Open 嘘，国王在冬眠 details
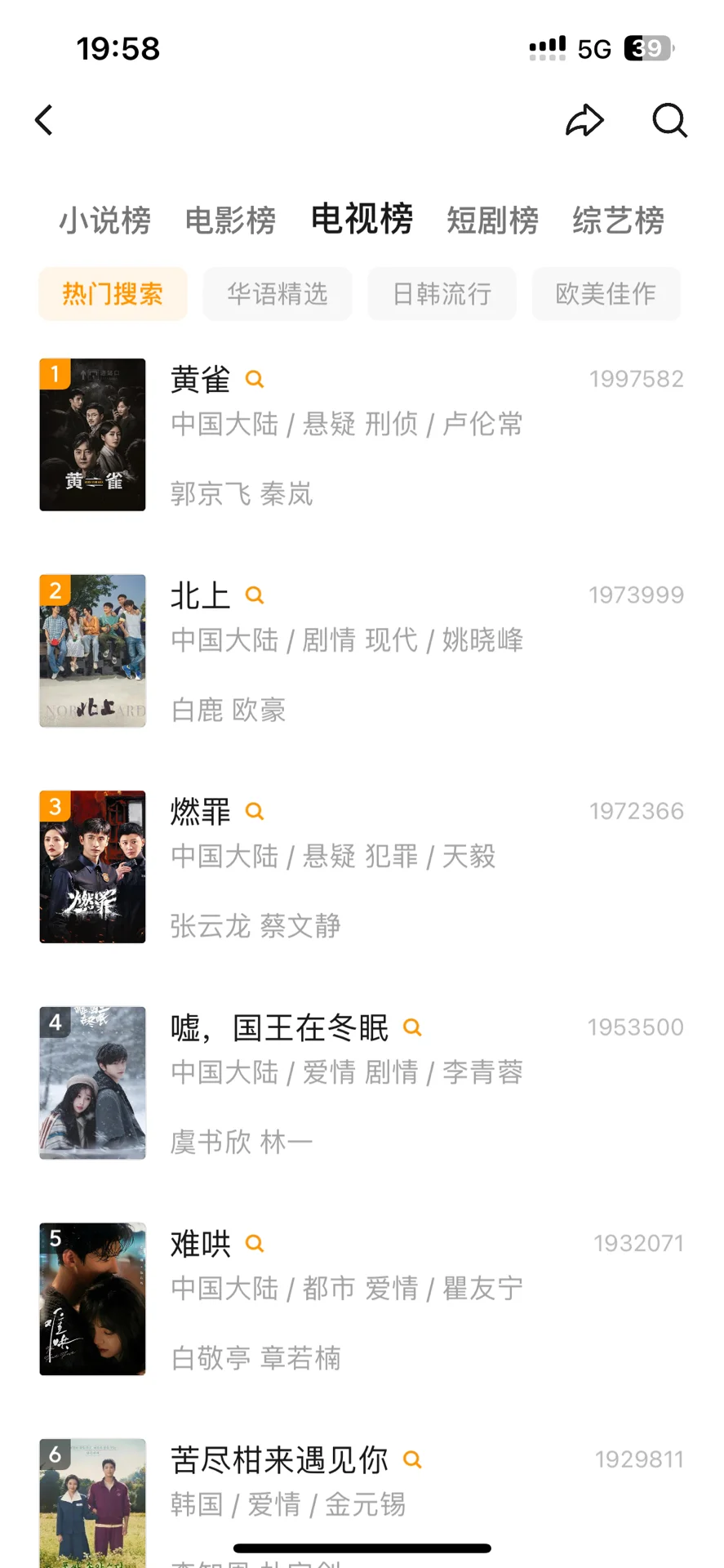 (279, 1028)
